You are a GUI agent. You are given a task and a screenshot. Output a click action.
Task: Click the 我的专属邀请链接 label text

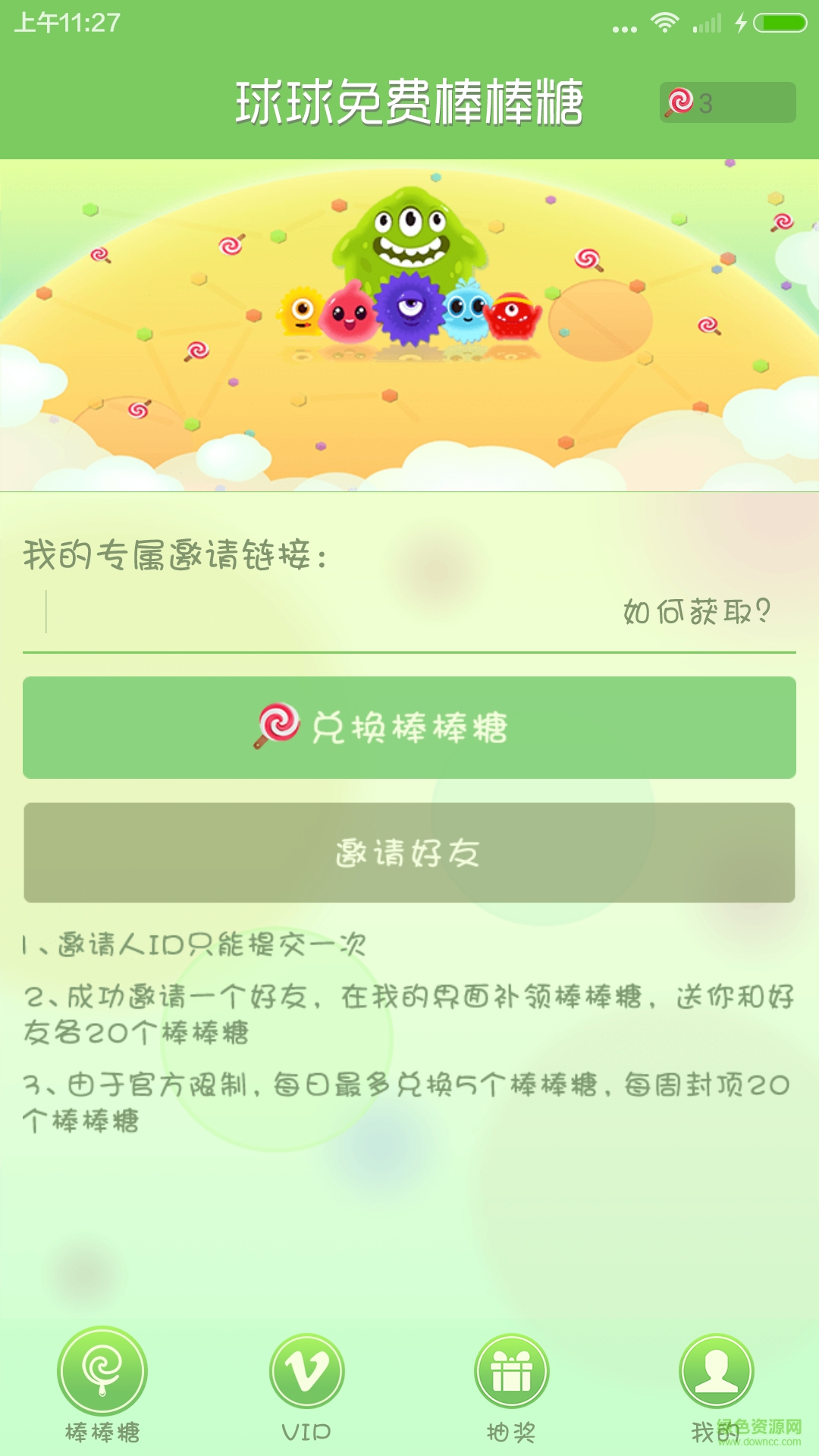coord(174,555)
